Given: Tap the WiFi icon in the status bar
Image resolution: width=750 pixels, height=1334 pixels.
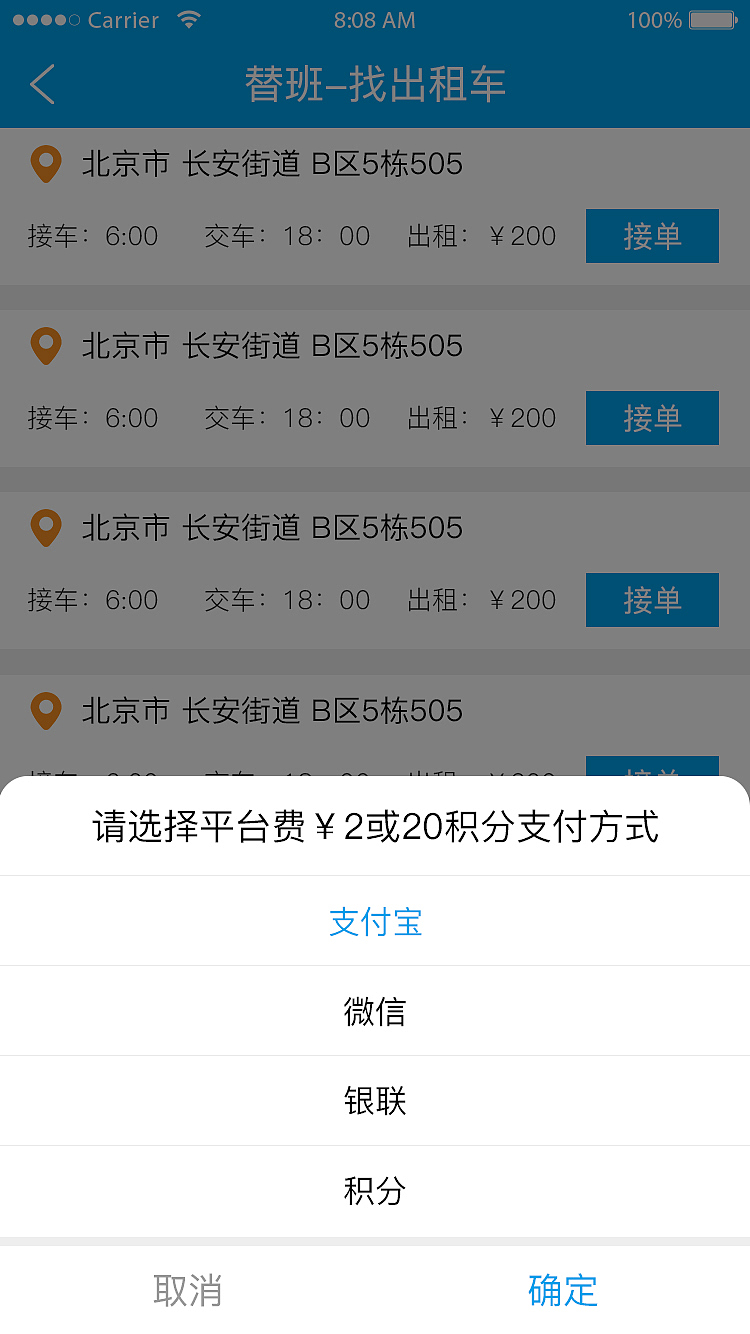Looking at the screenshot, I should [x=188, y=18].
